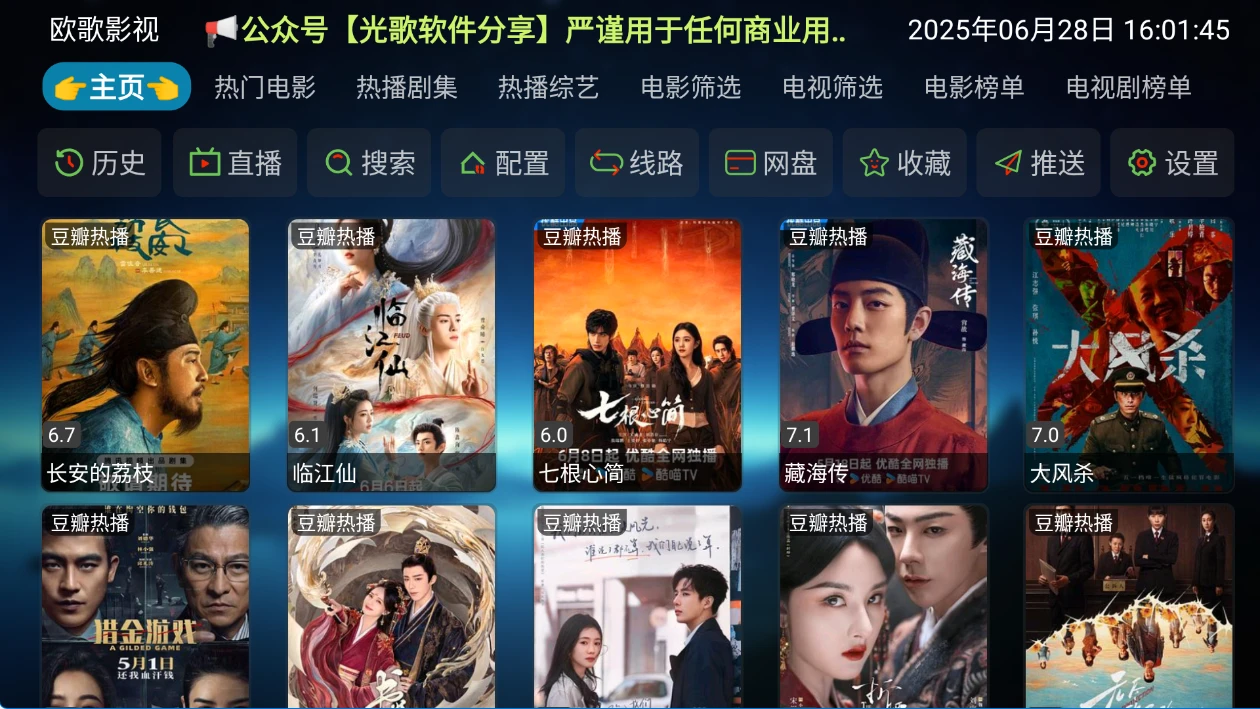View the 电视剧榜单 tab

click(1129, 87)
